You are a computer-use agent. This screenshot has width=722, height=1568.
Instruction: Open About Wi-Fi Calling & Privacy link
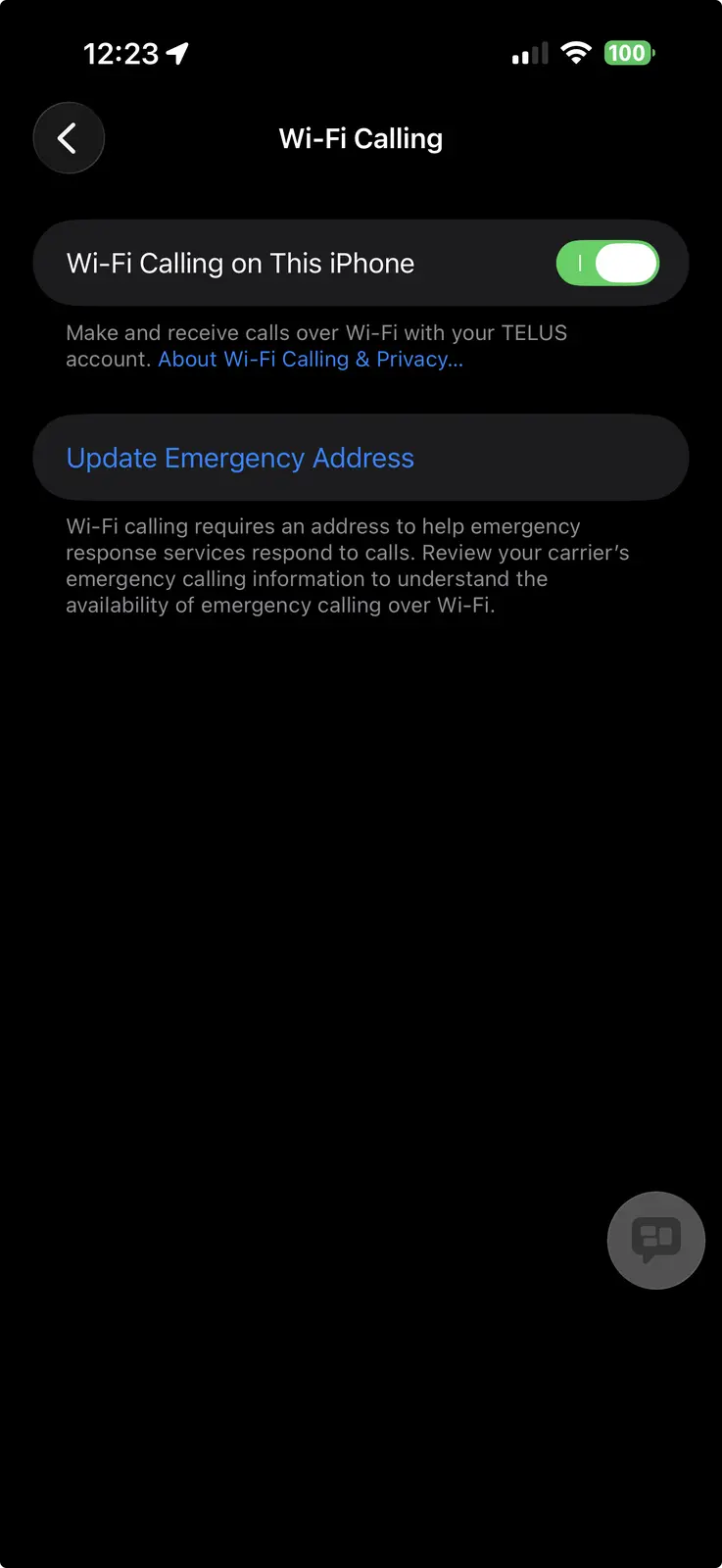pos(311,360)
